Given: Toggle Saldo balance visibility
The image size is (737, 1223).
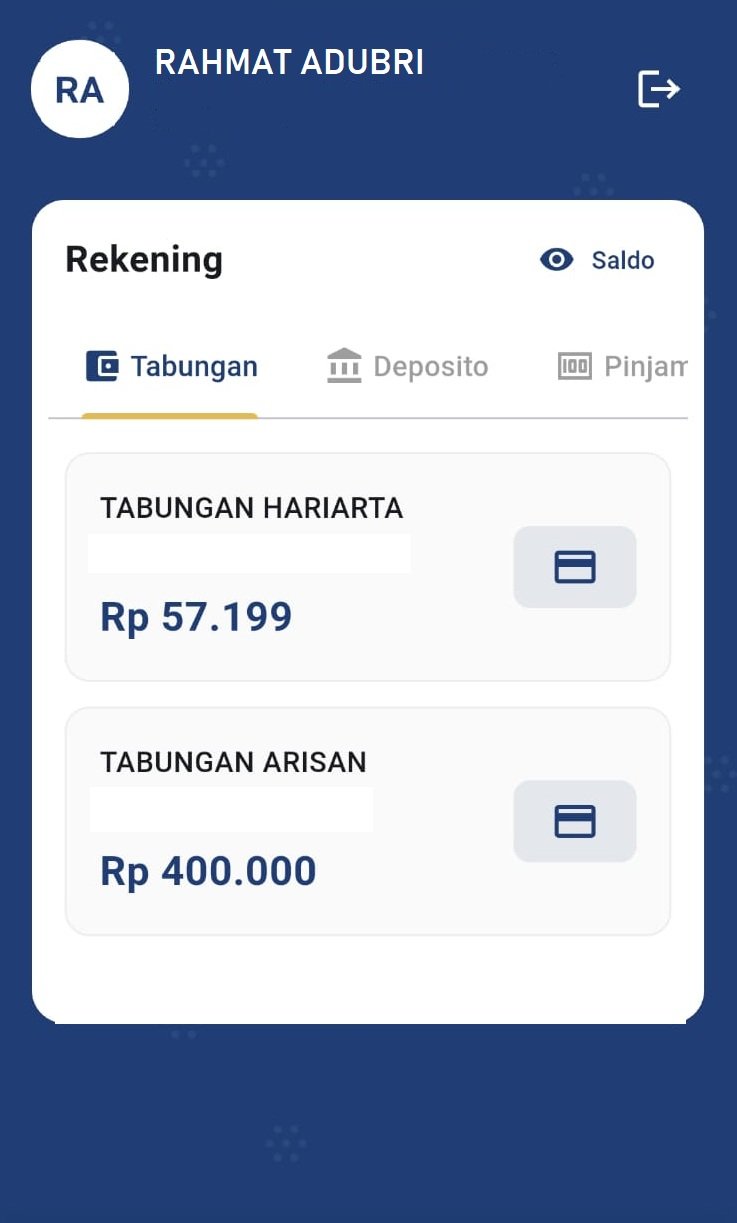Looking at the screenshot, I should click(598, 260).
